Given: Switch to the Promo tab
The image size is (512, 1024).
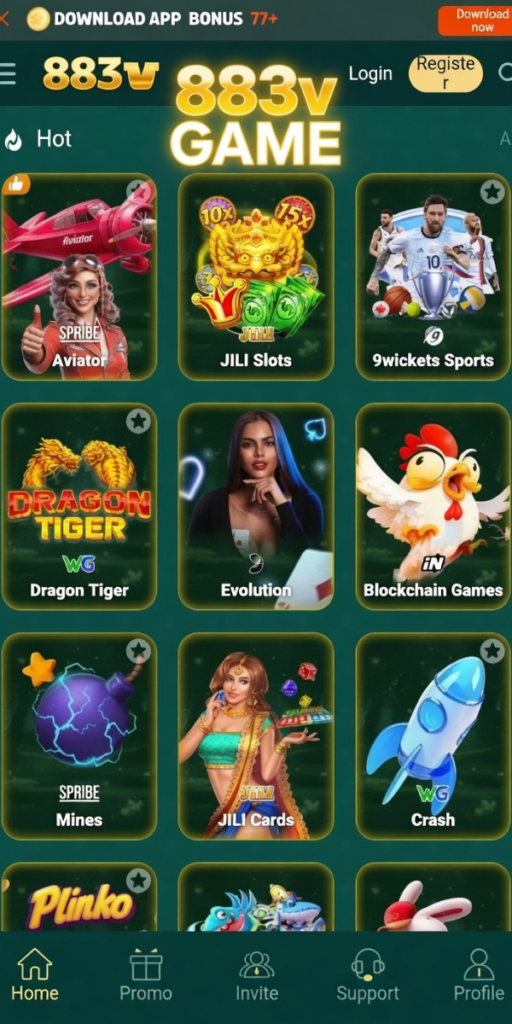Looking at the screenshot, I should pyautogui.click(x=146, y=975).
